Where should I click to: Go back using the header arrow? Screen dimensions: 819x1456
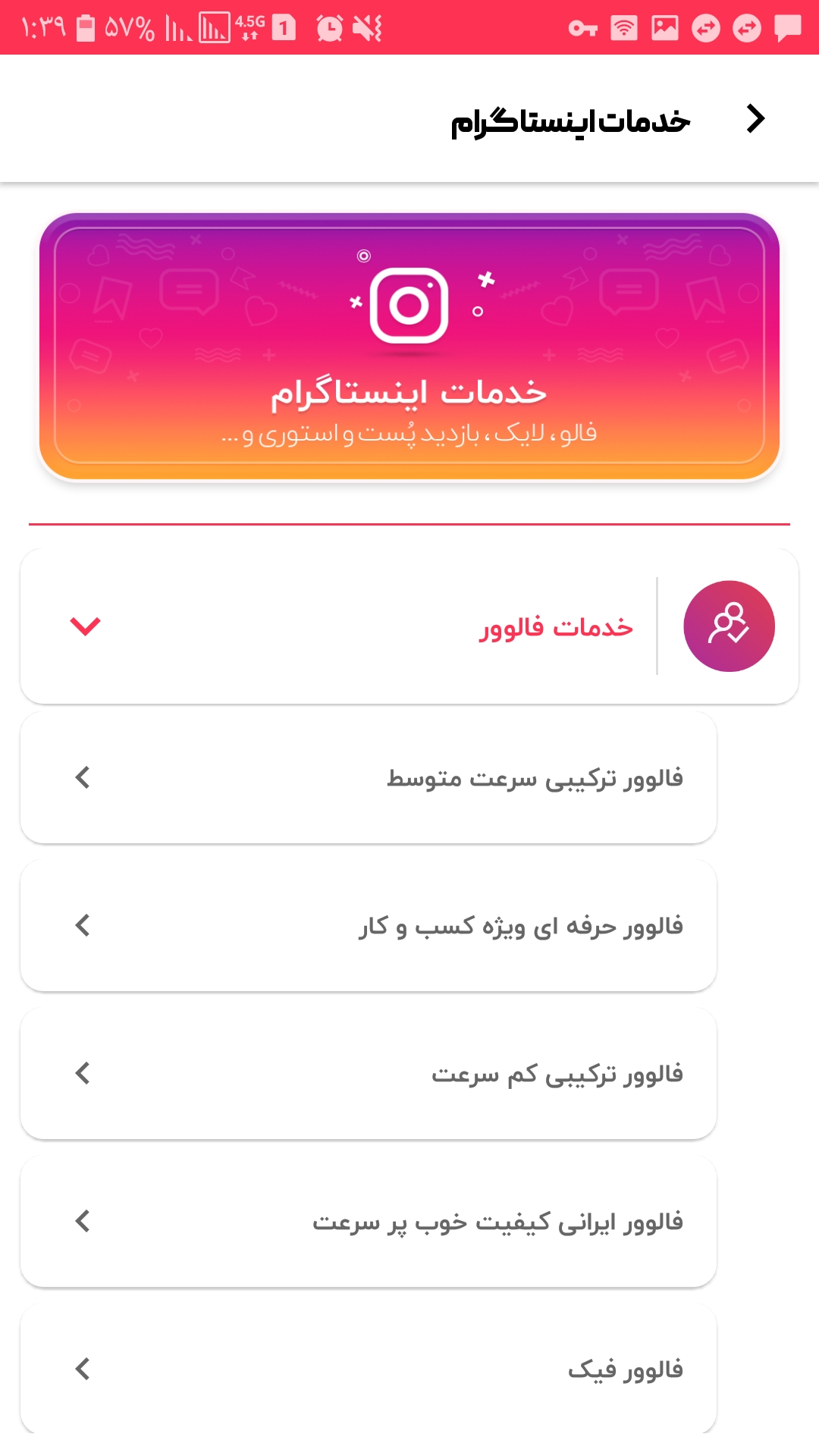coord(755,119)
